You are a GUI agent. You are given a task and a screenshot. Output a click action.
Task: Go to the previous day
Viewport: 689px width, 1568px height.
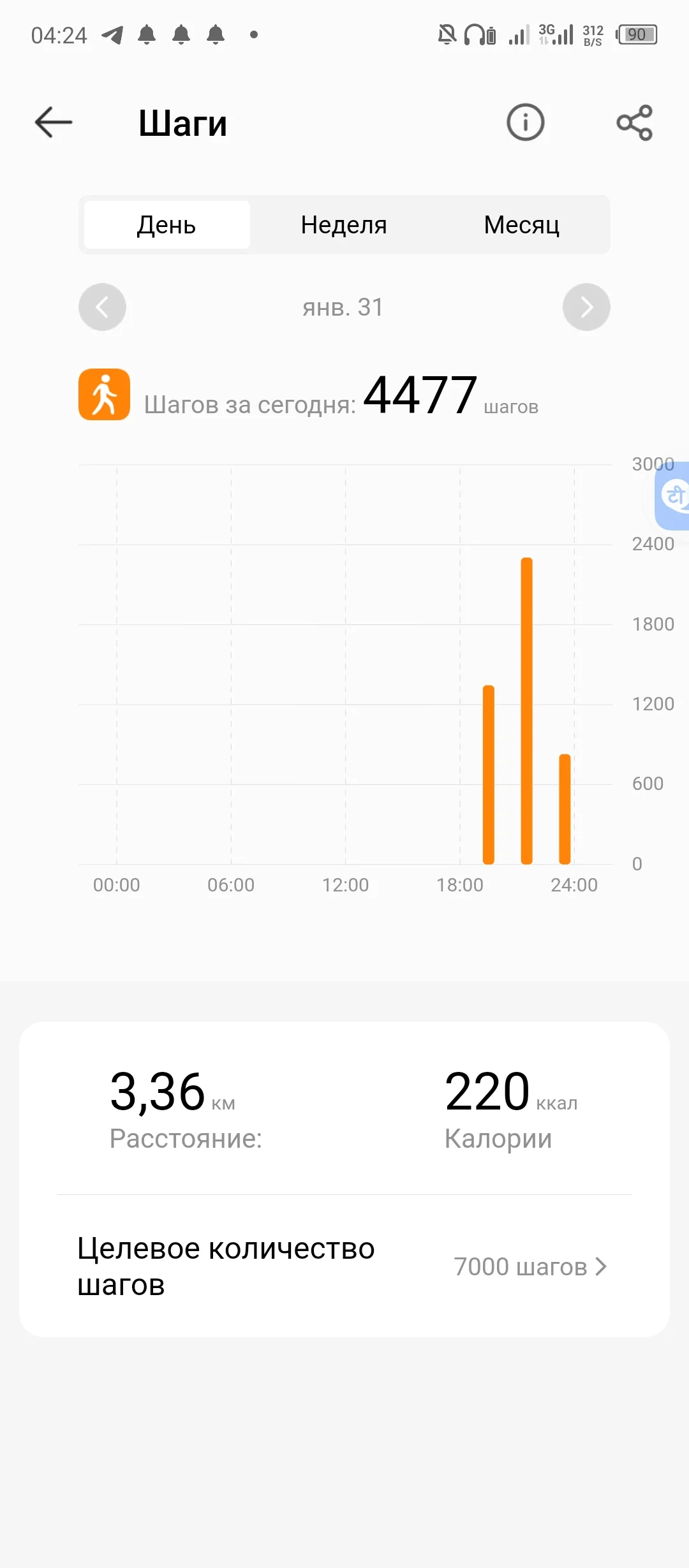click(102, 307)
